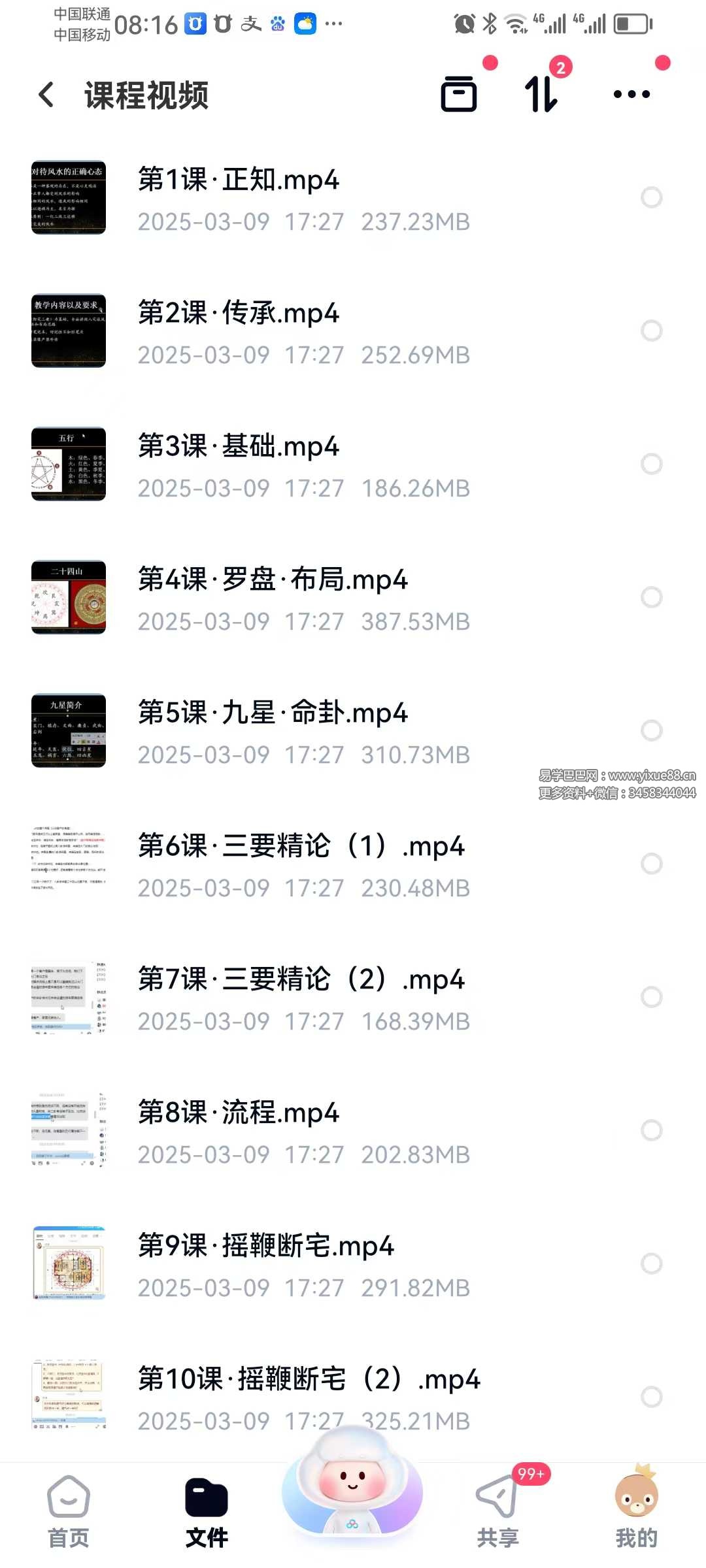Viewport: 706px width, 1568px height.
Task: Open the transfer list arrows icon
Action: [542, 95]
